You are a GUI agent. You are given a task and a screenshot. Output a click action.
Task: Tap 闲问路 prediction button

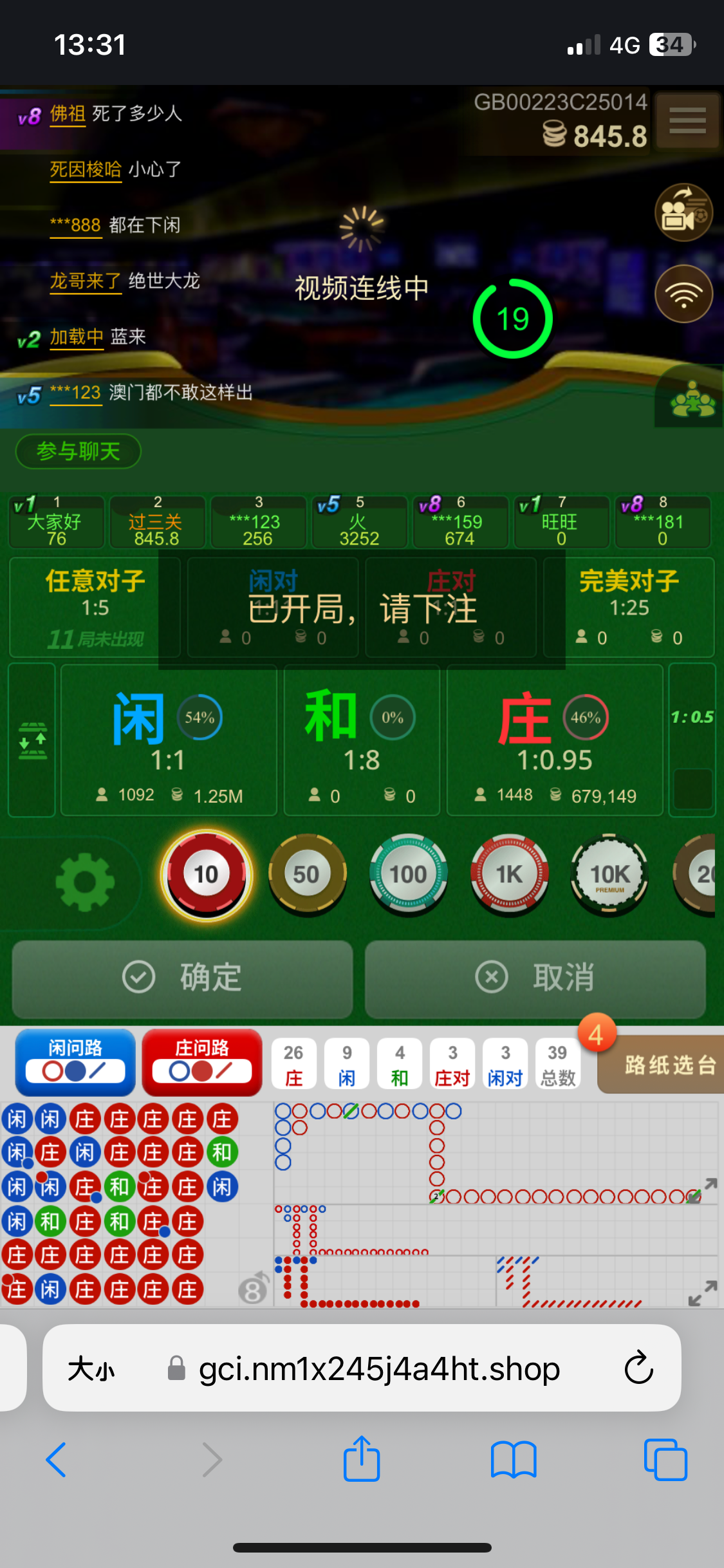(75, 1062)
